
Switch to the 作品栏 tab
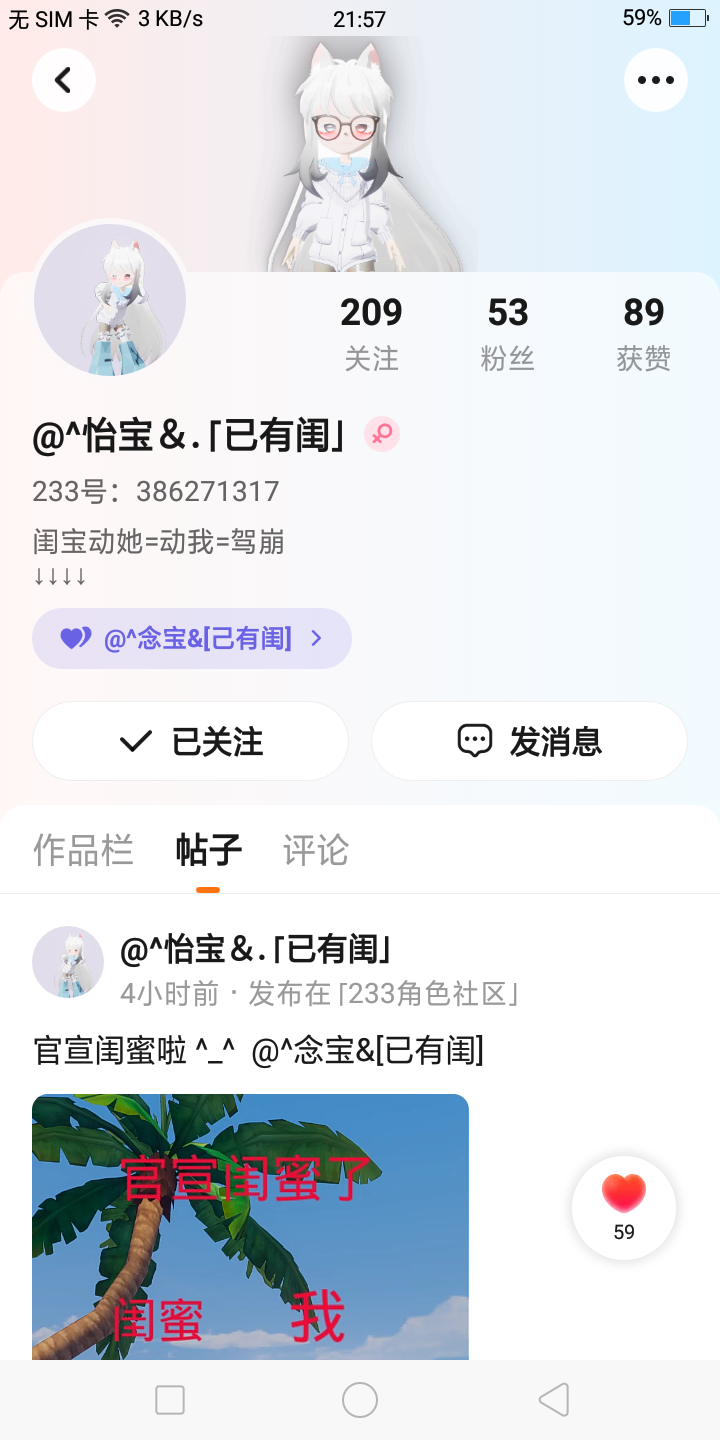coord(83,850)
